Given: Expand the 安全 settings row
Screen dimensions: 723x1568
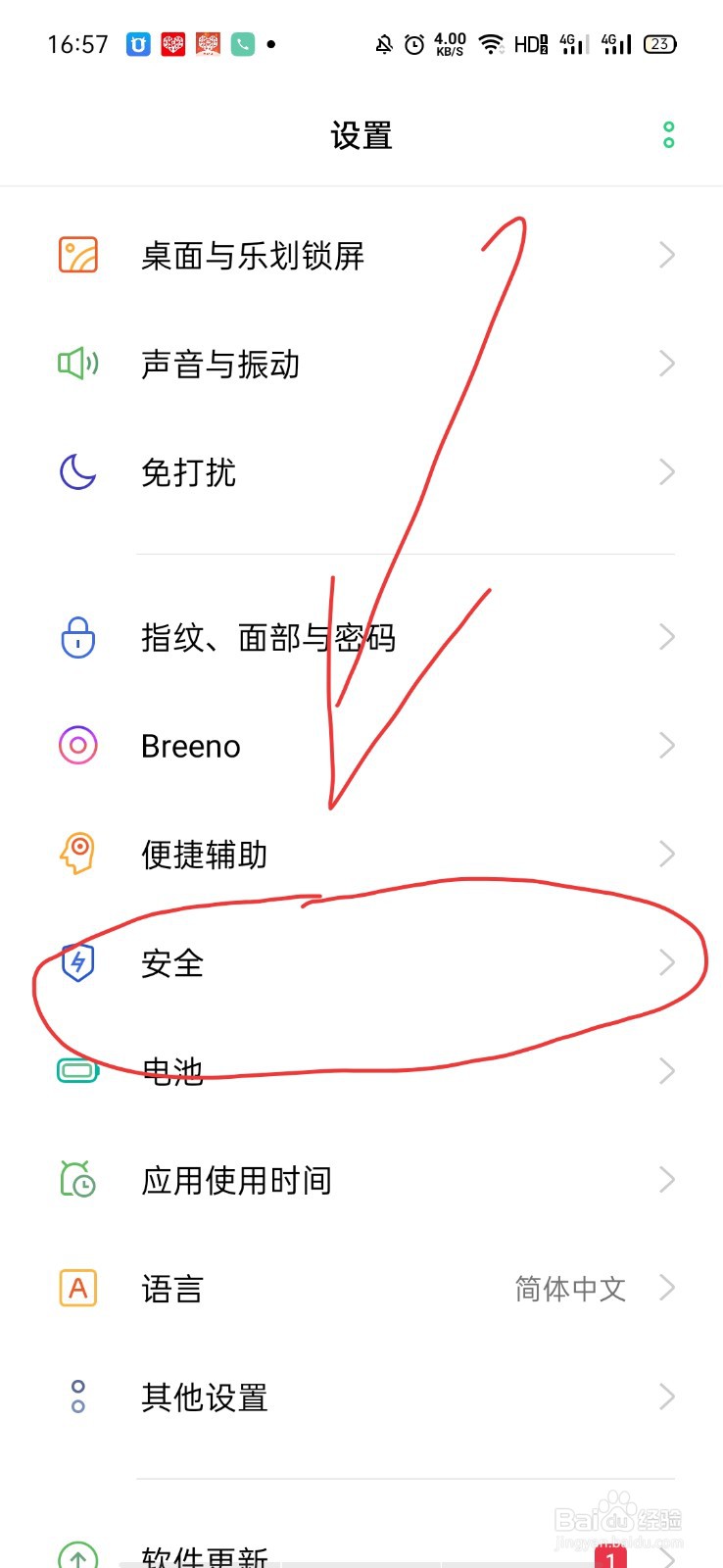Looking at the screenshot, I should [x=362, y=963].
